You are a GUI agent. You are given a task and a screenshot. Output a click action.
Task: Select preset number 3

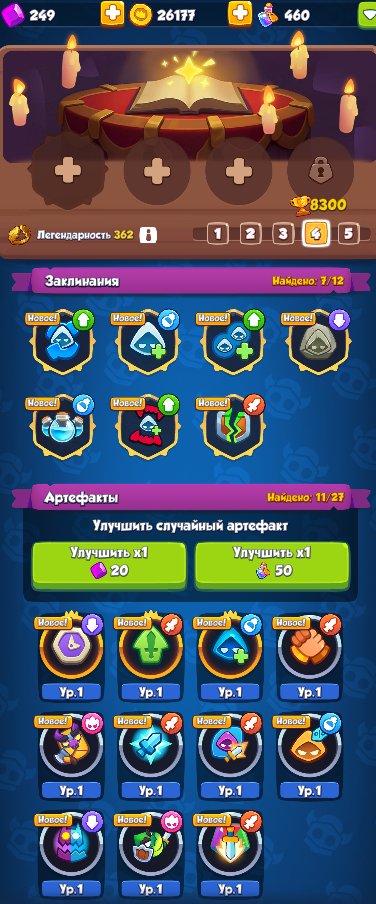point(283,233)
